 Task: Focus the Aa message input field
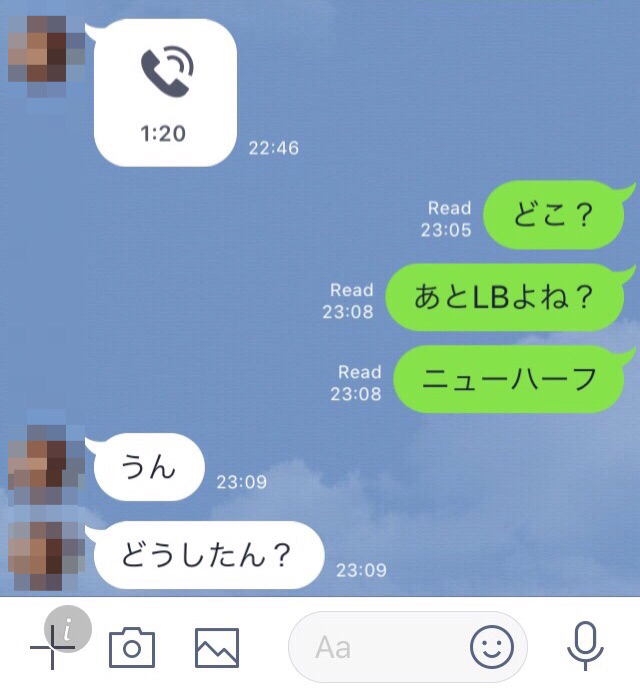point(380,648)
